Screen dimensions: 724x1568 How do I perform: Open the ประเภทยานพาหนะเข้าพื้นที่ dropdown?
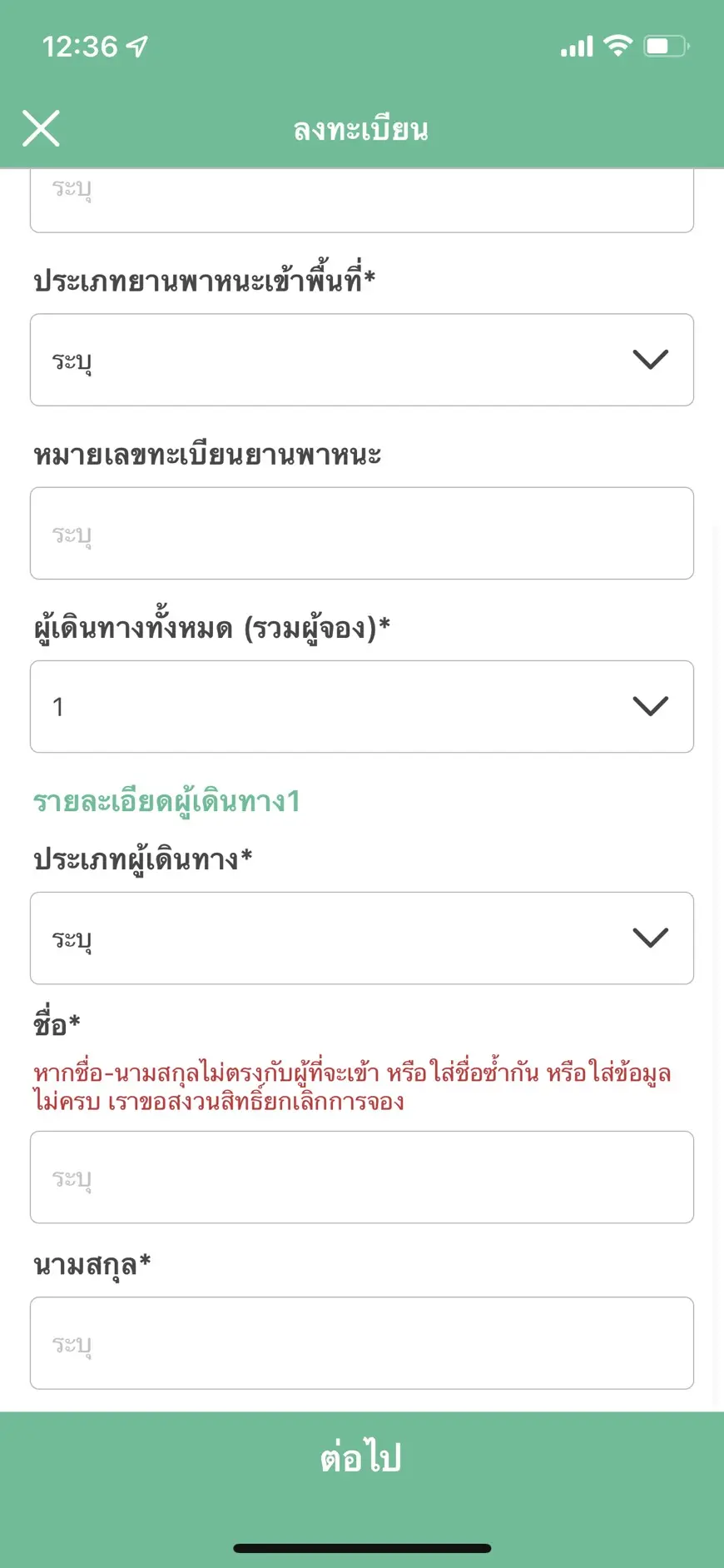point(362,360)
